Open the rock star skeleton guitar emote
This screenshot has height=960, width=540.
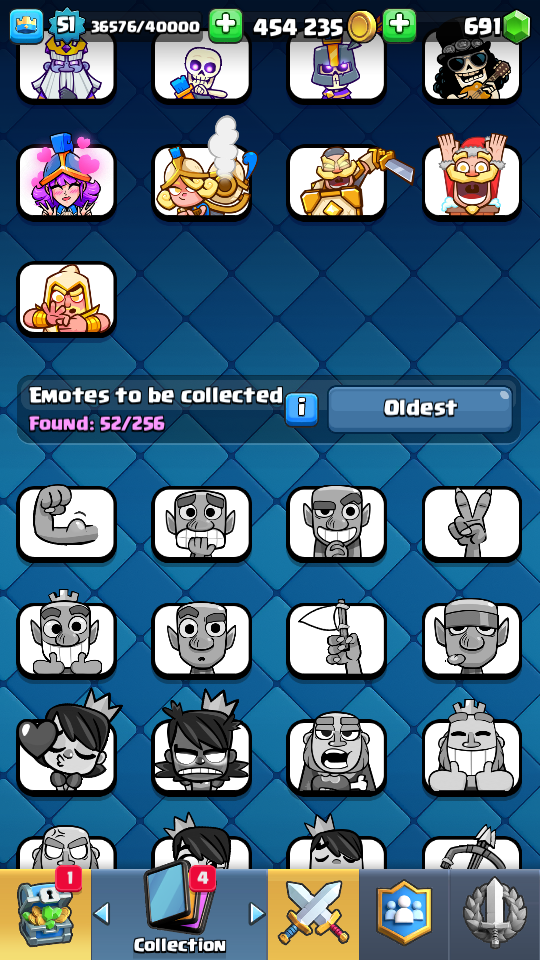coord(472,64)
